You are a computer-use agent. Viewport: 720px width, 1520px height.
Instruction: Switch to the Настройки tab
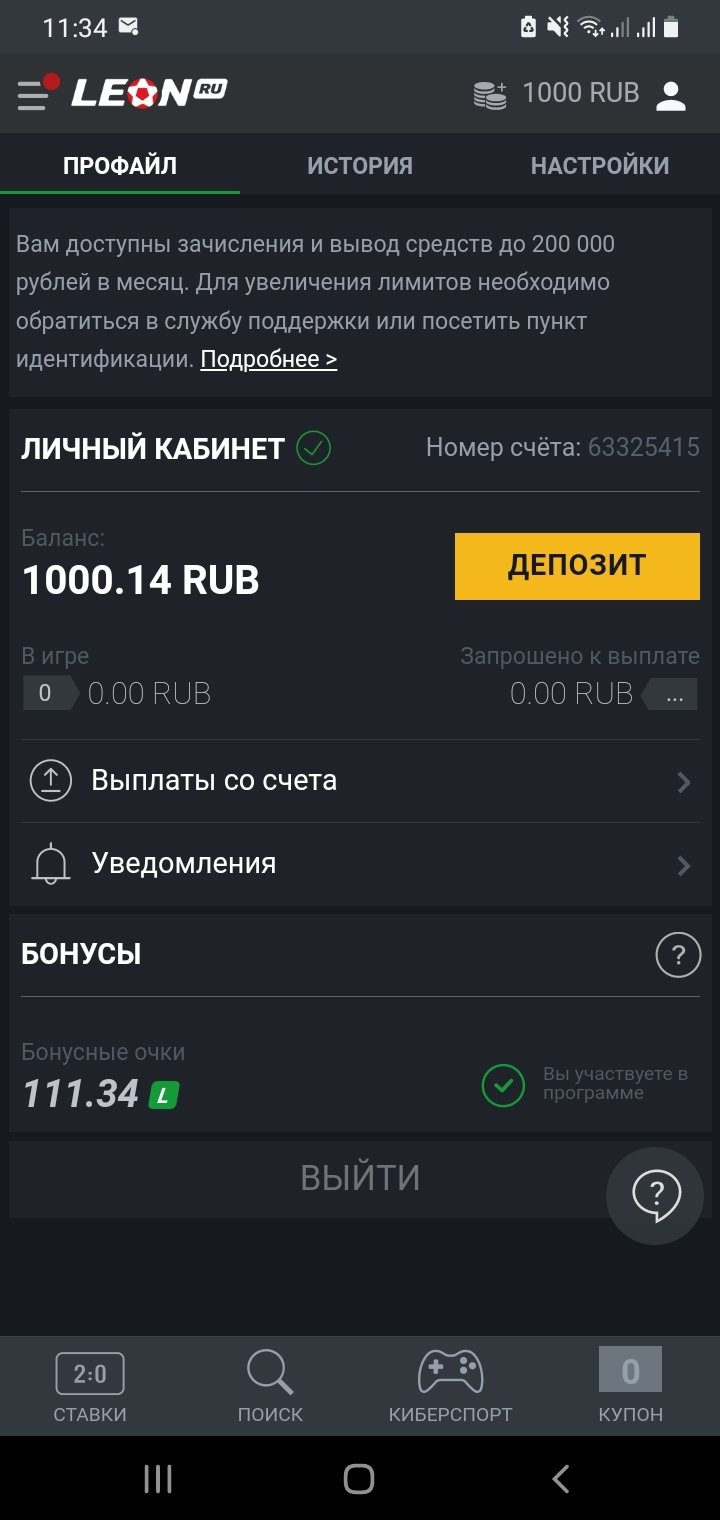(599, 166)
